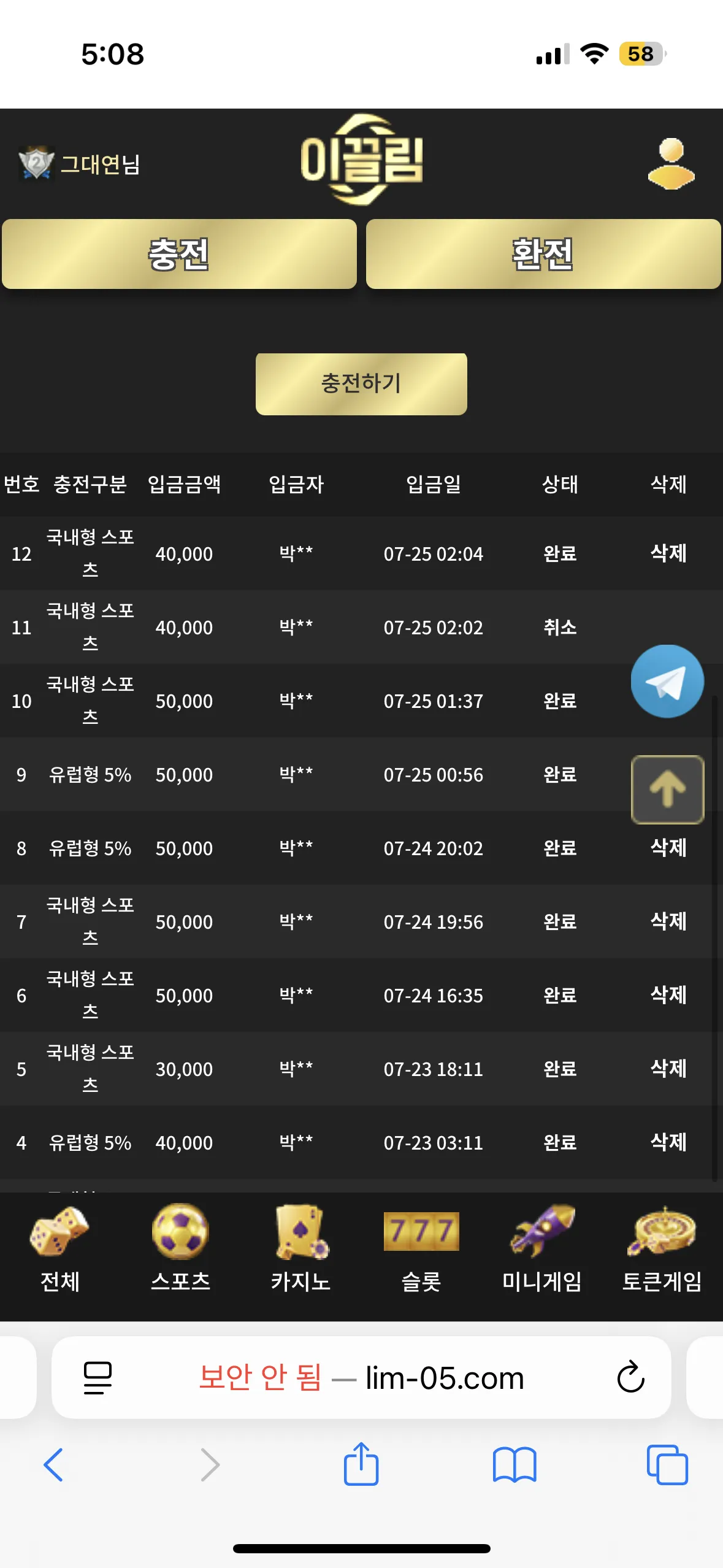Image resolution: width=723 pixels, height=1568 pixels.
Task: Open the user profile icon
Action: 671,164
